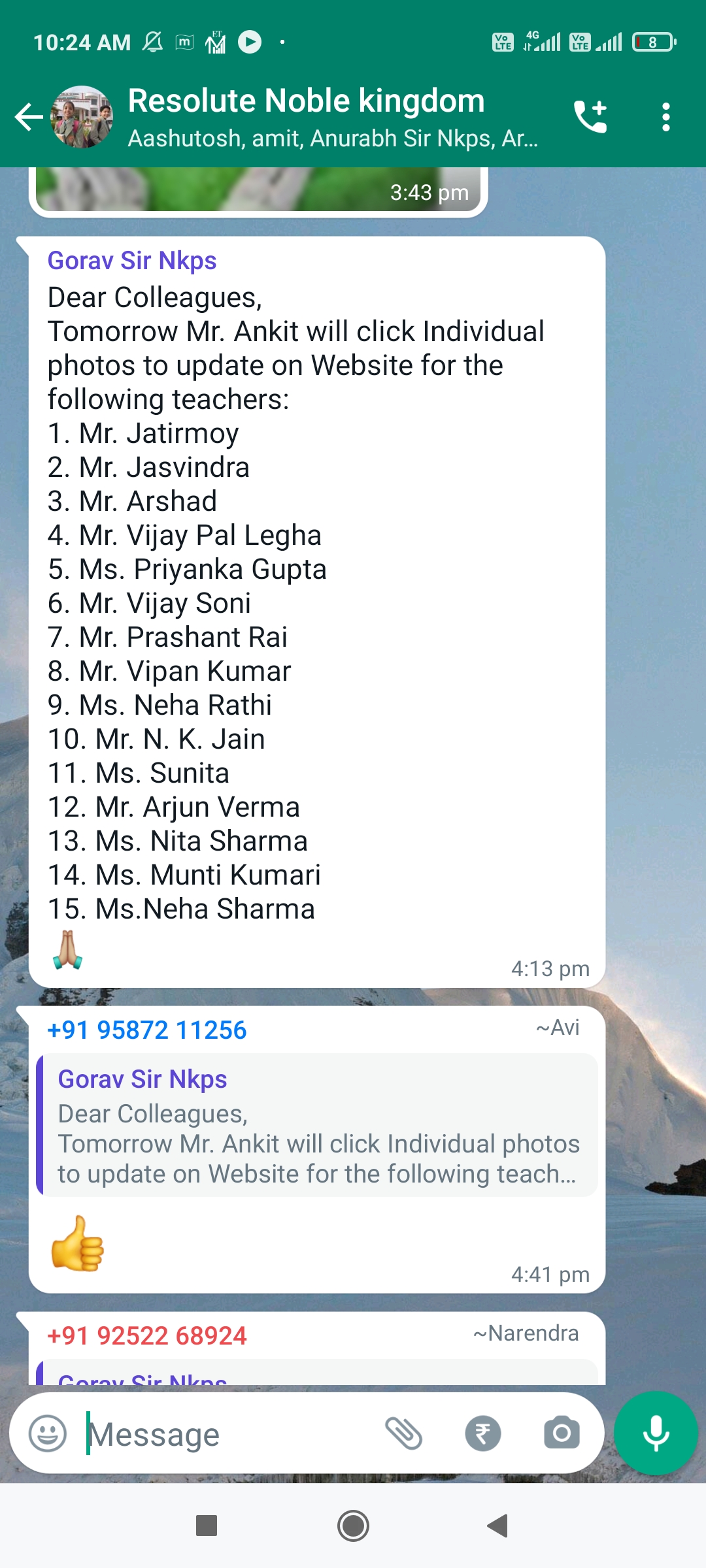Viewport: 706px width, 1568px height.
Task: Open recent apps from navigation bar
Action: (207, 1526)
